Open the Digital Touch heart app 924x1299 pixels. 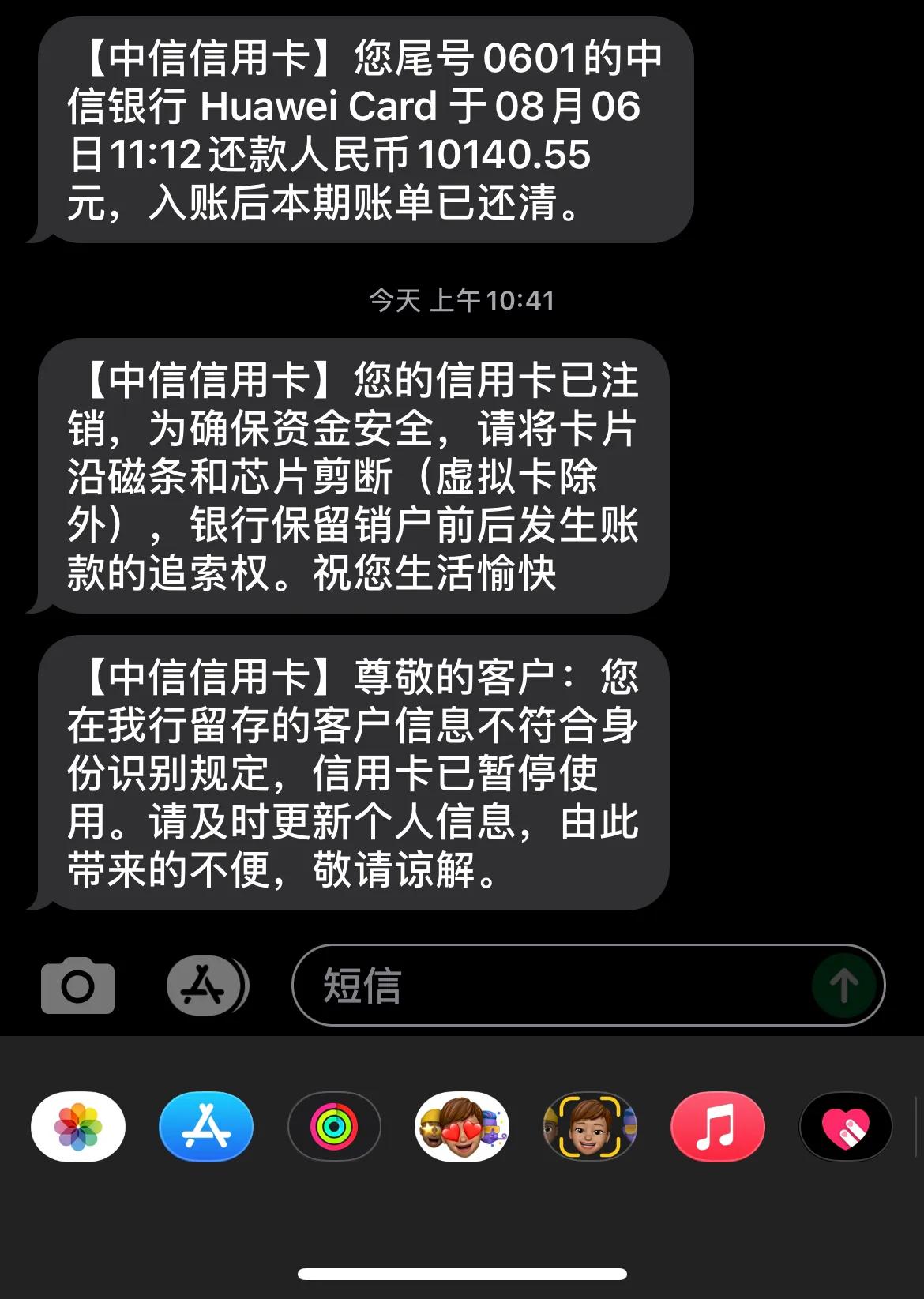(844, 1127)
